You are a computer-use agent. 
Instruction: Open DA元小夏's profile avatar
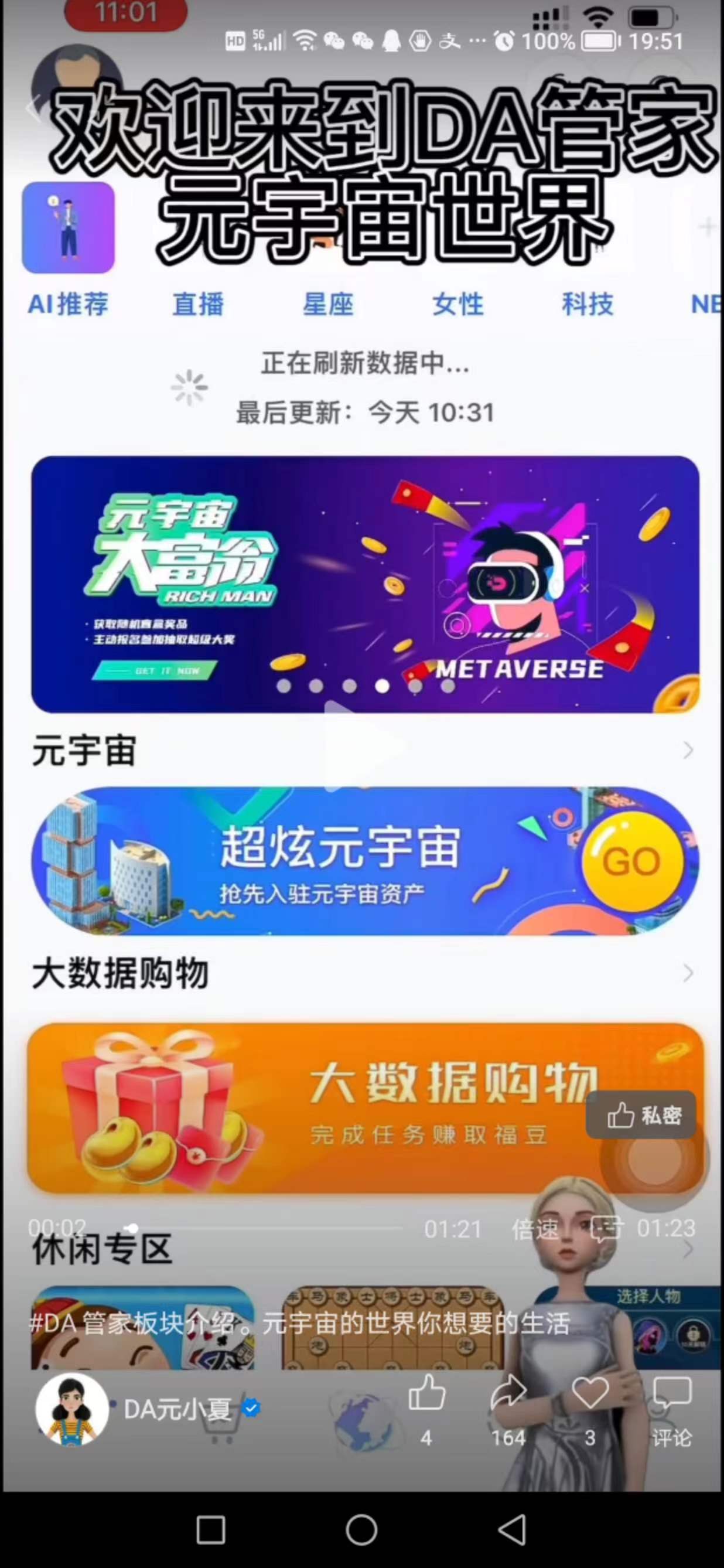click(x=73, y=1409)
